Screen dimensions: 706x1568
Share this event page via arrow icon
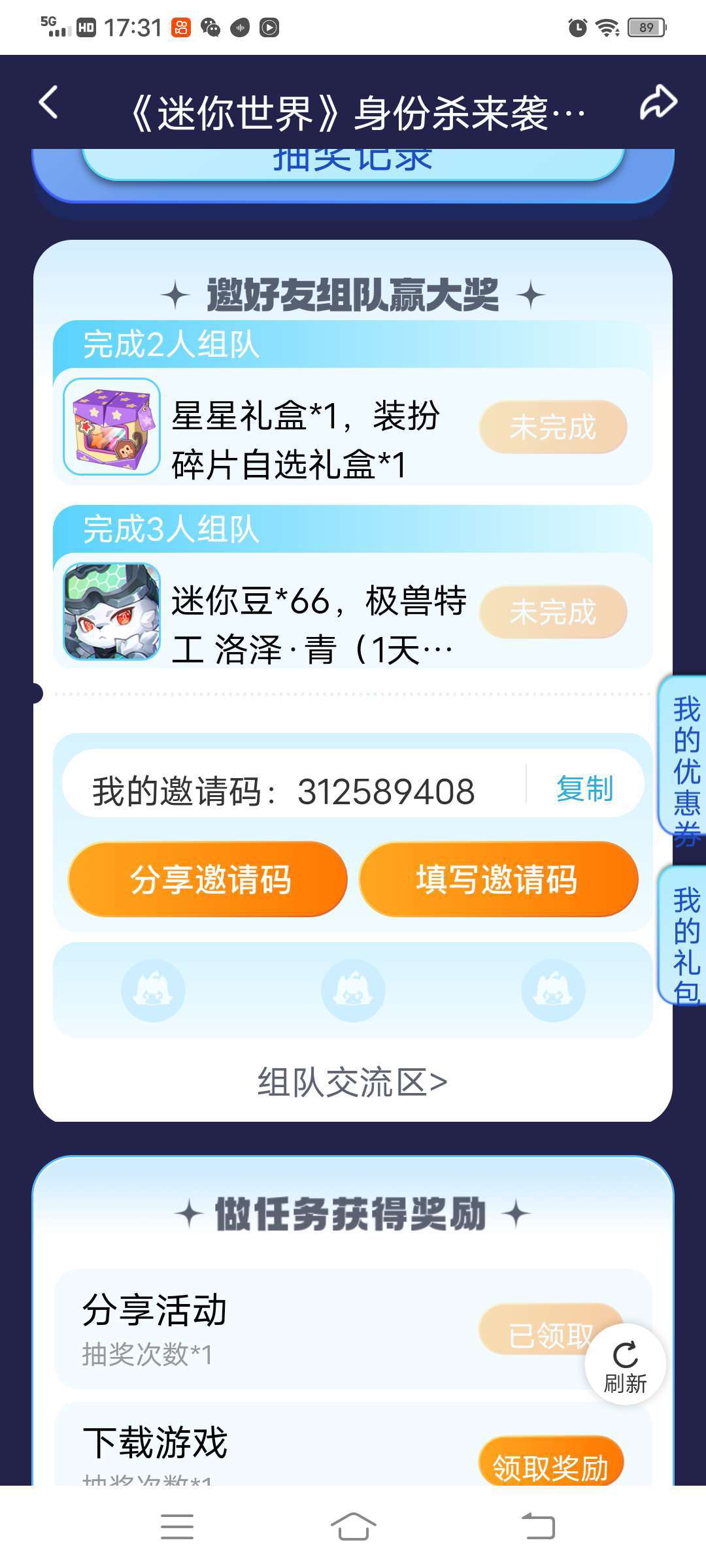coord(658,103)
